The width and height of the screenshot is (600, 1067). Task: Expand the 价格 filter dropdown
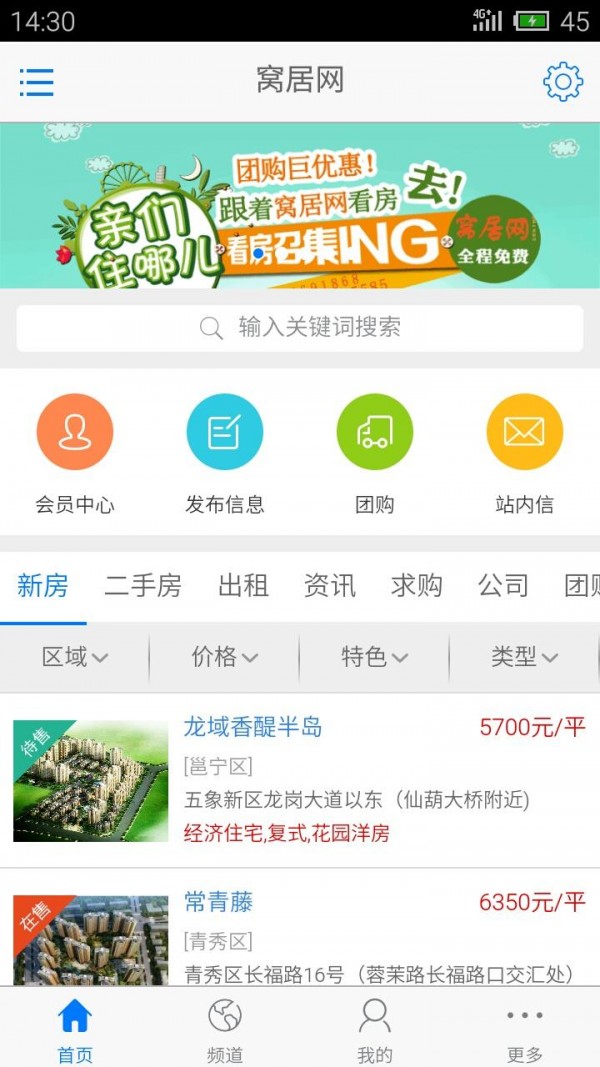pos(225,657)
